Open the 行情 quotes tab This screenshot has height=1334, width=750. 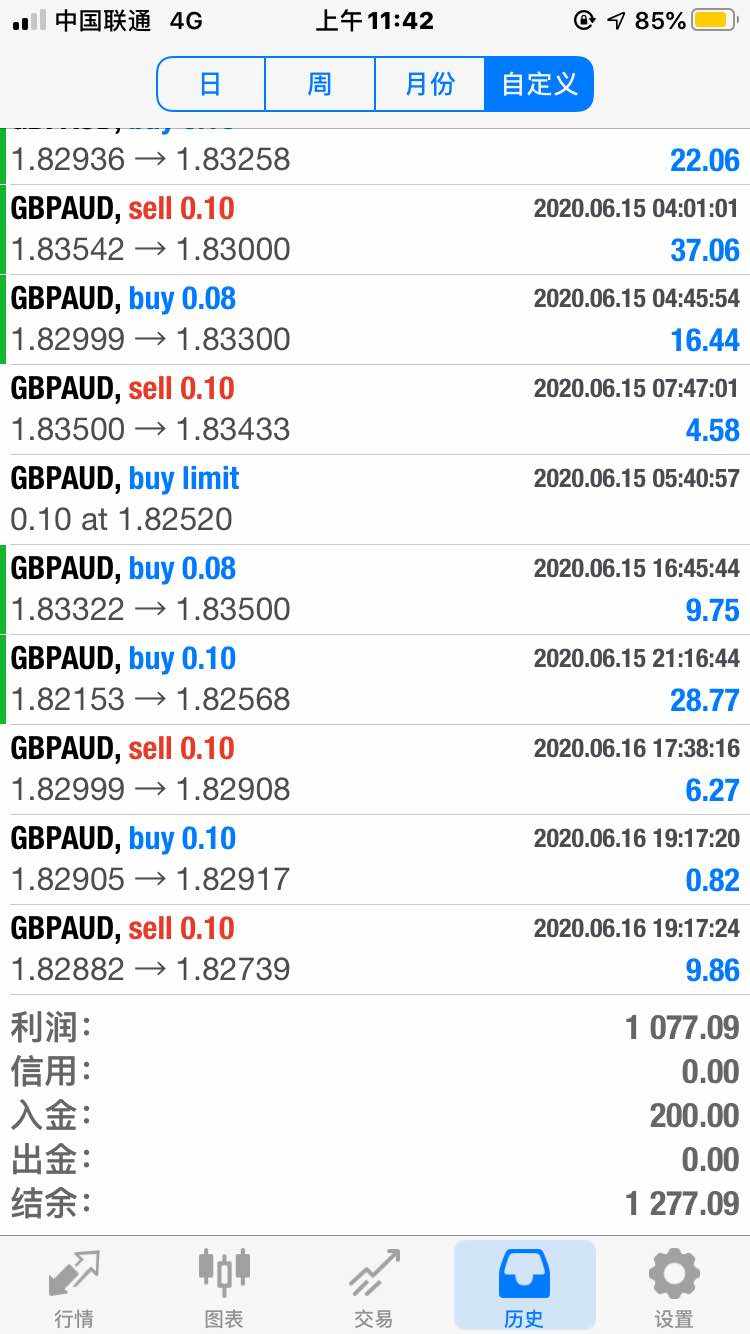[x=75, y=1287]
